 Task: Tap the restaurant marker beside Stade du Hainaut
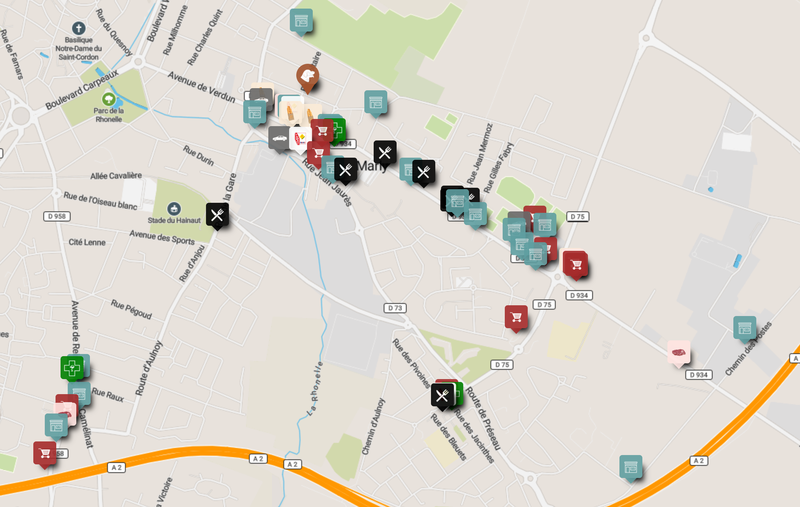tap(217, 214)
